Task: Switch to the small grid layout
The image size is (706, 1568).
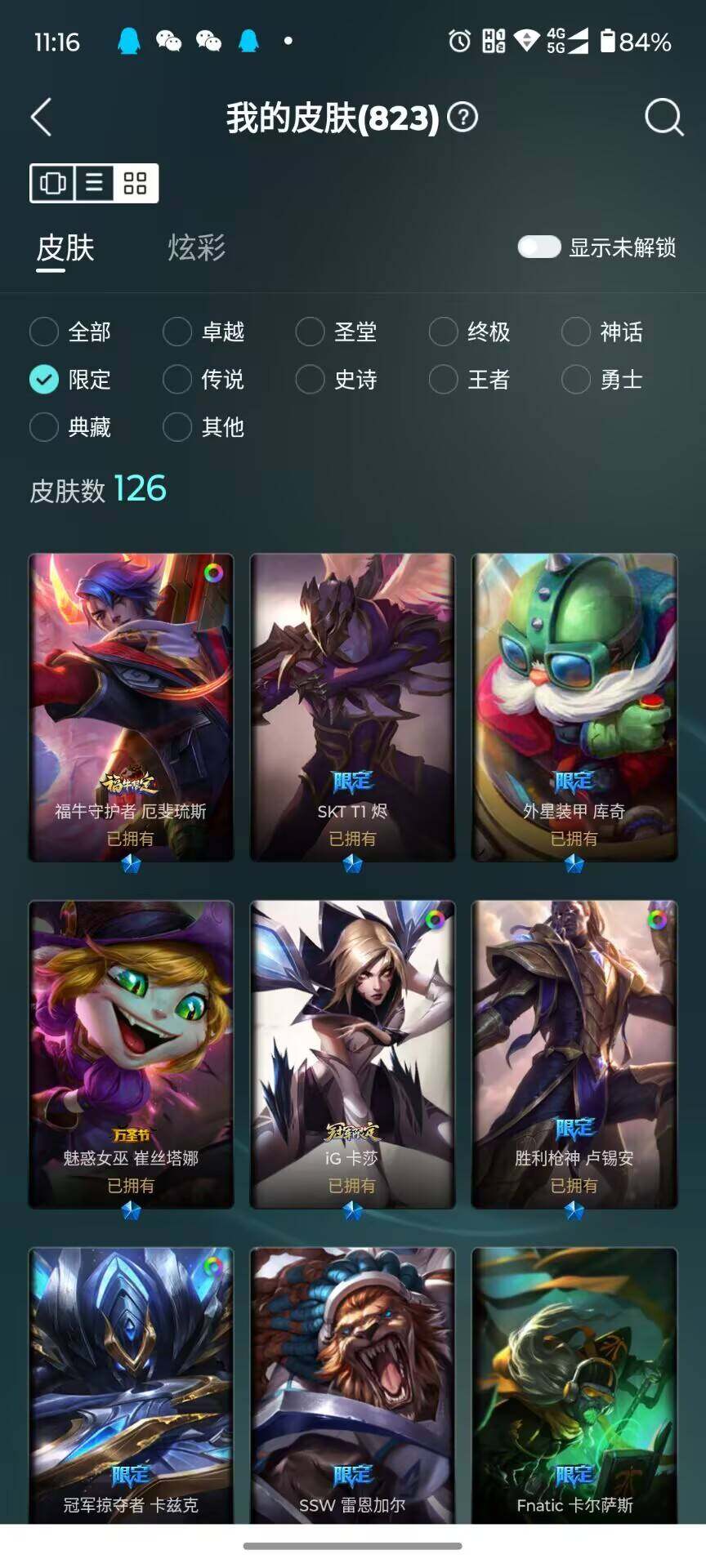Action: pos(135,183)
